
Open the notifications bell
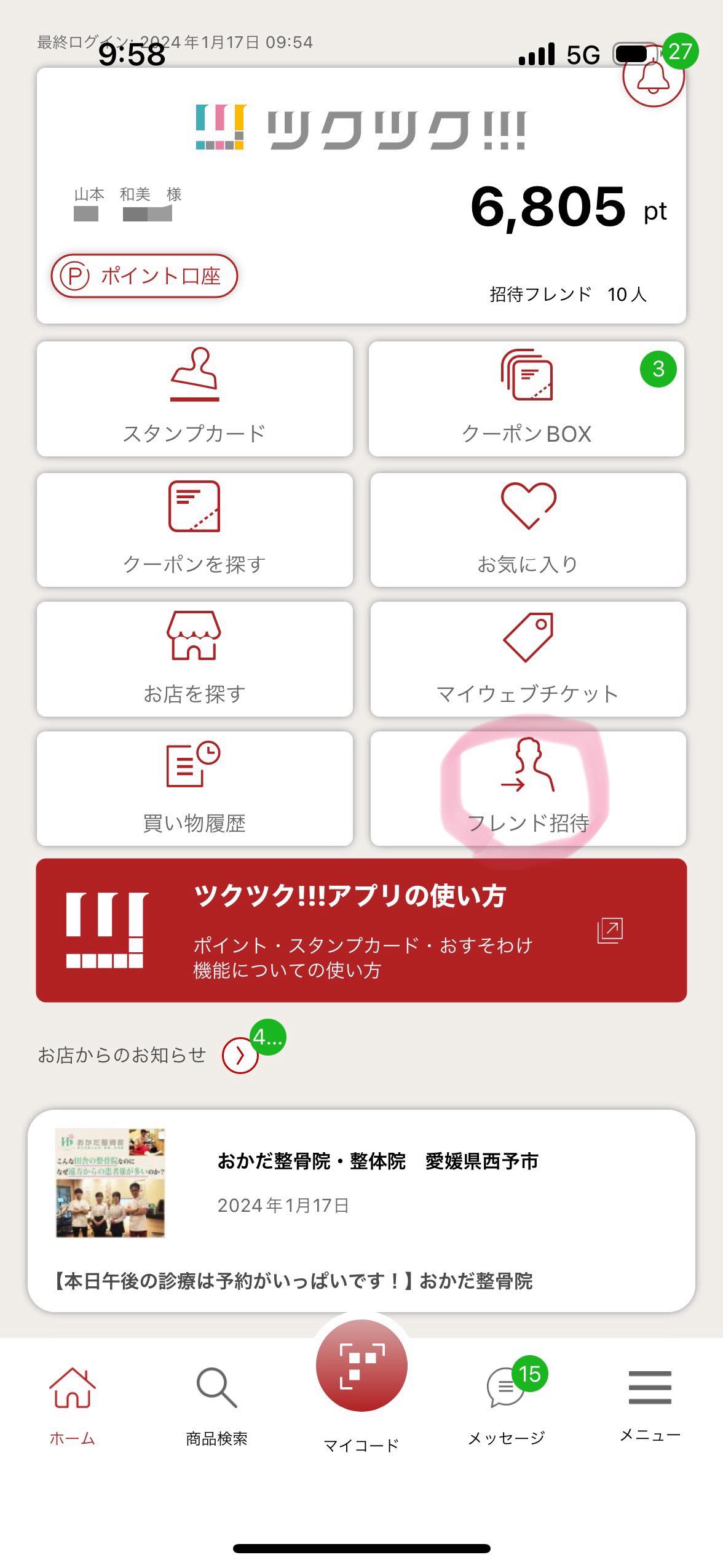653,77
